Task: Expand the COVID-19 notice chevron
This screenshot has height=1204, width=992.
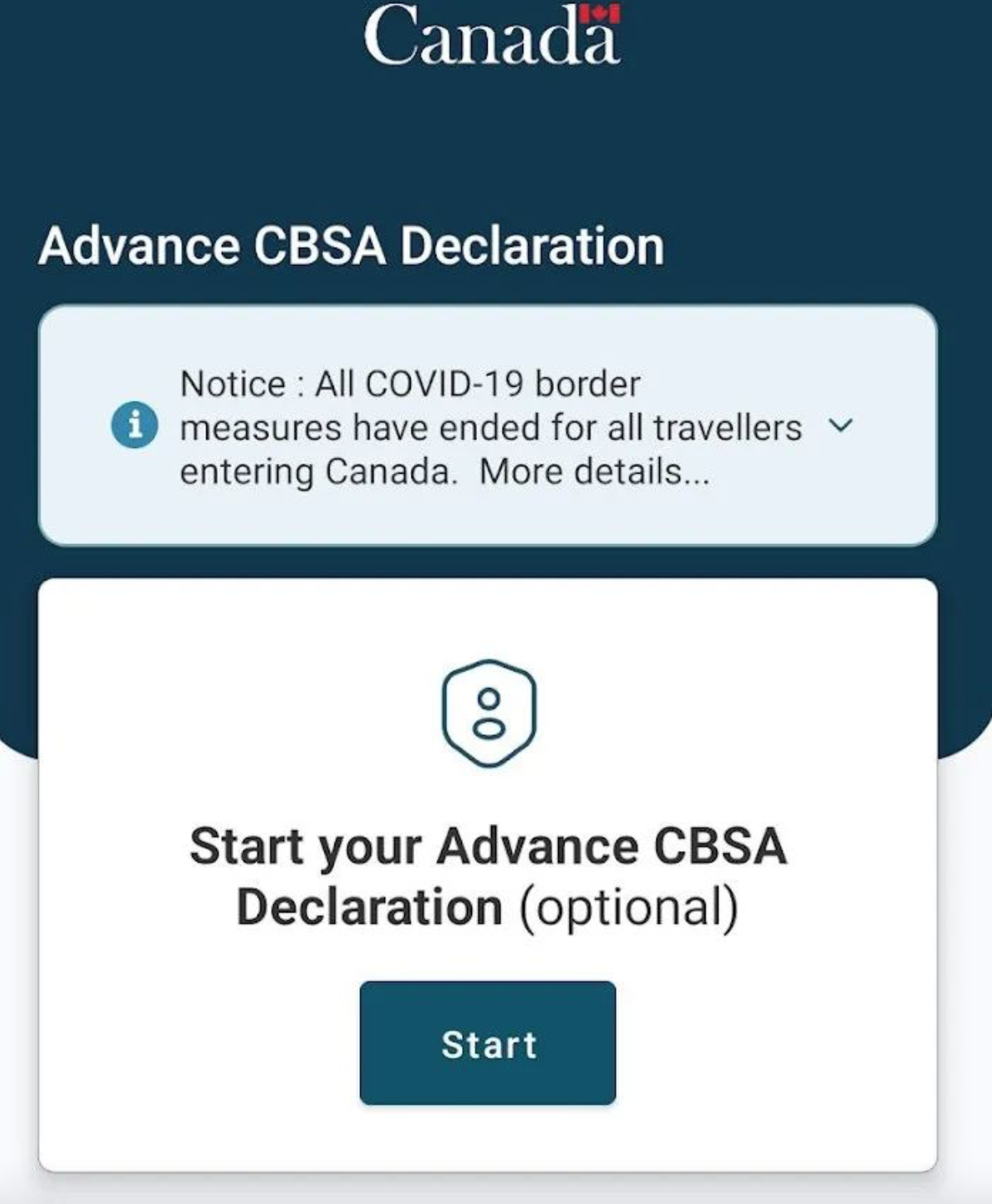Action: (840, 426)
